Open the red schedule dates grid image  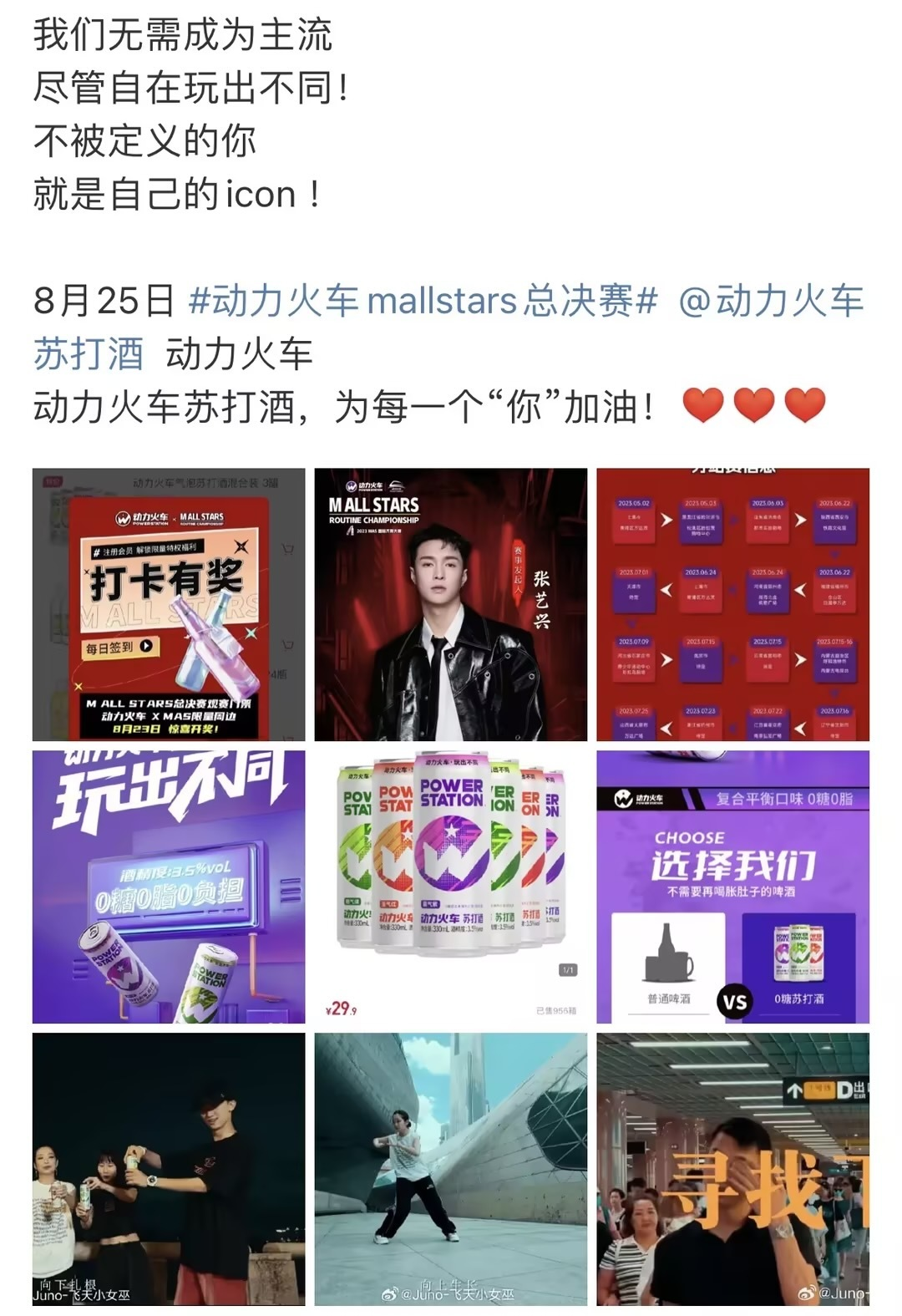click(x=732, y=604)
